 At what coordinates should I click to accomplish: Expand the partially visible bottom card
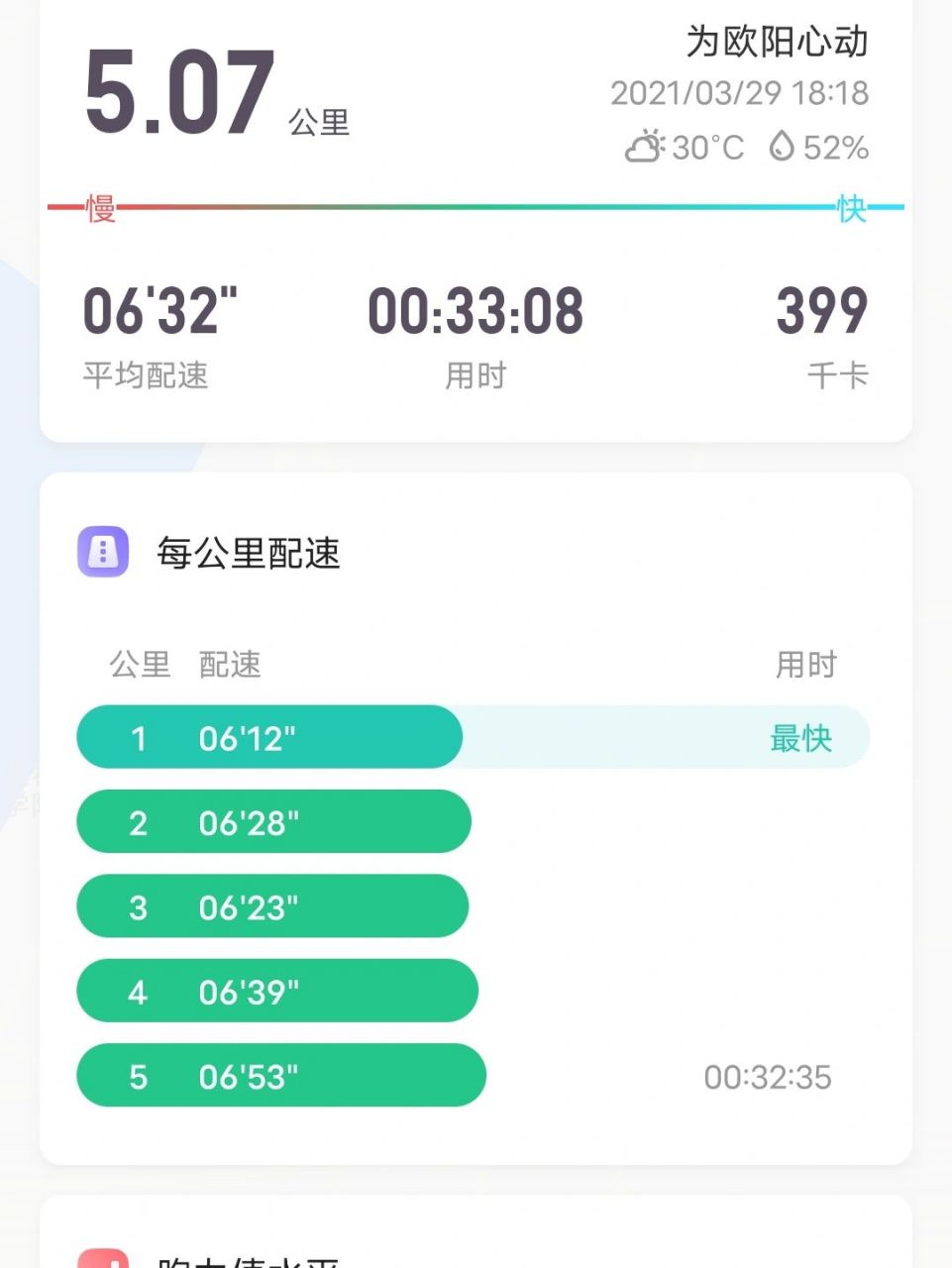[x=476, y=1238]
